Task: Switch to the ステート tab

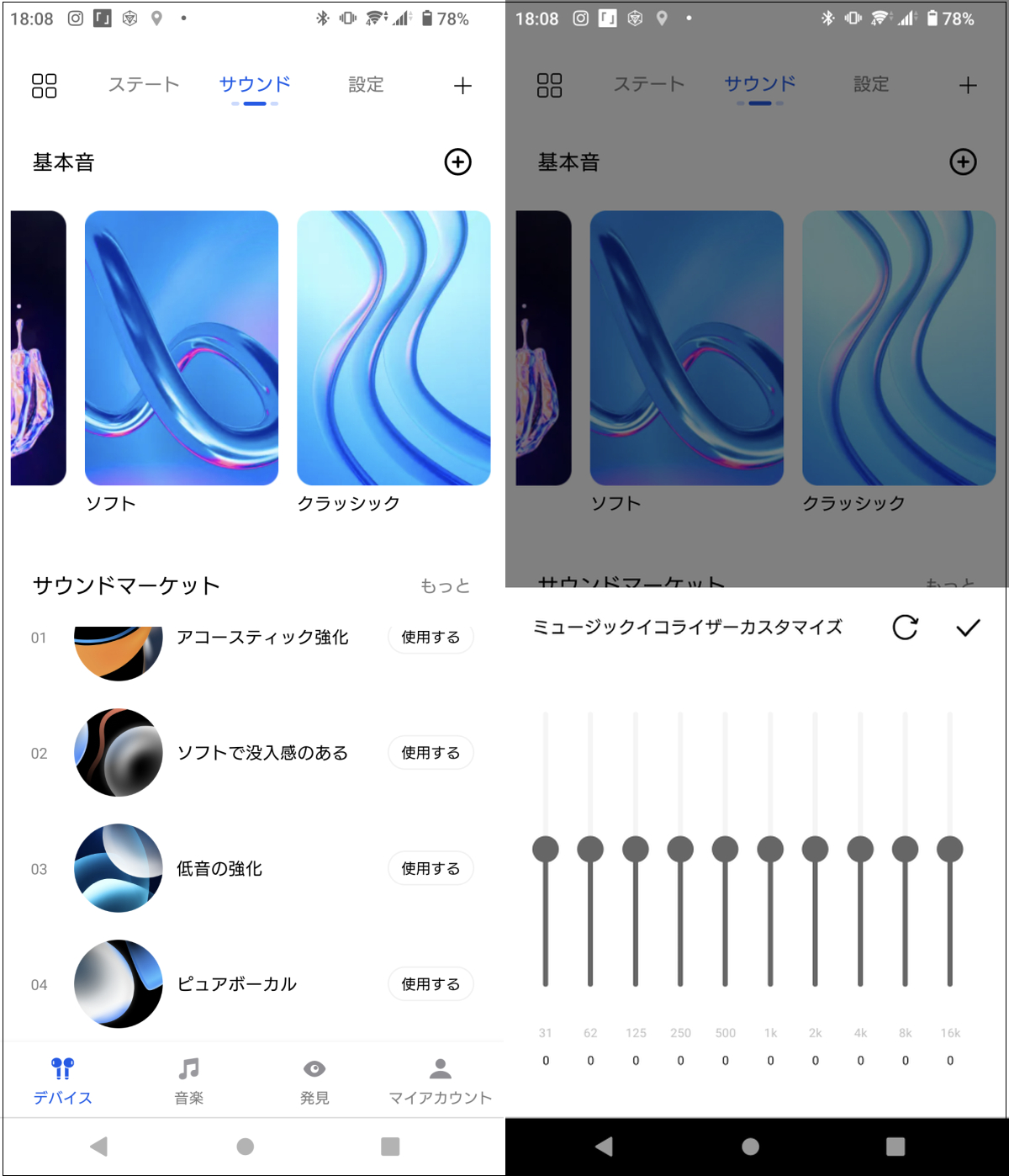Action: 144,84
